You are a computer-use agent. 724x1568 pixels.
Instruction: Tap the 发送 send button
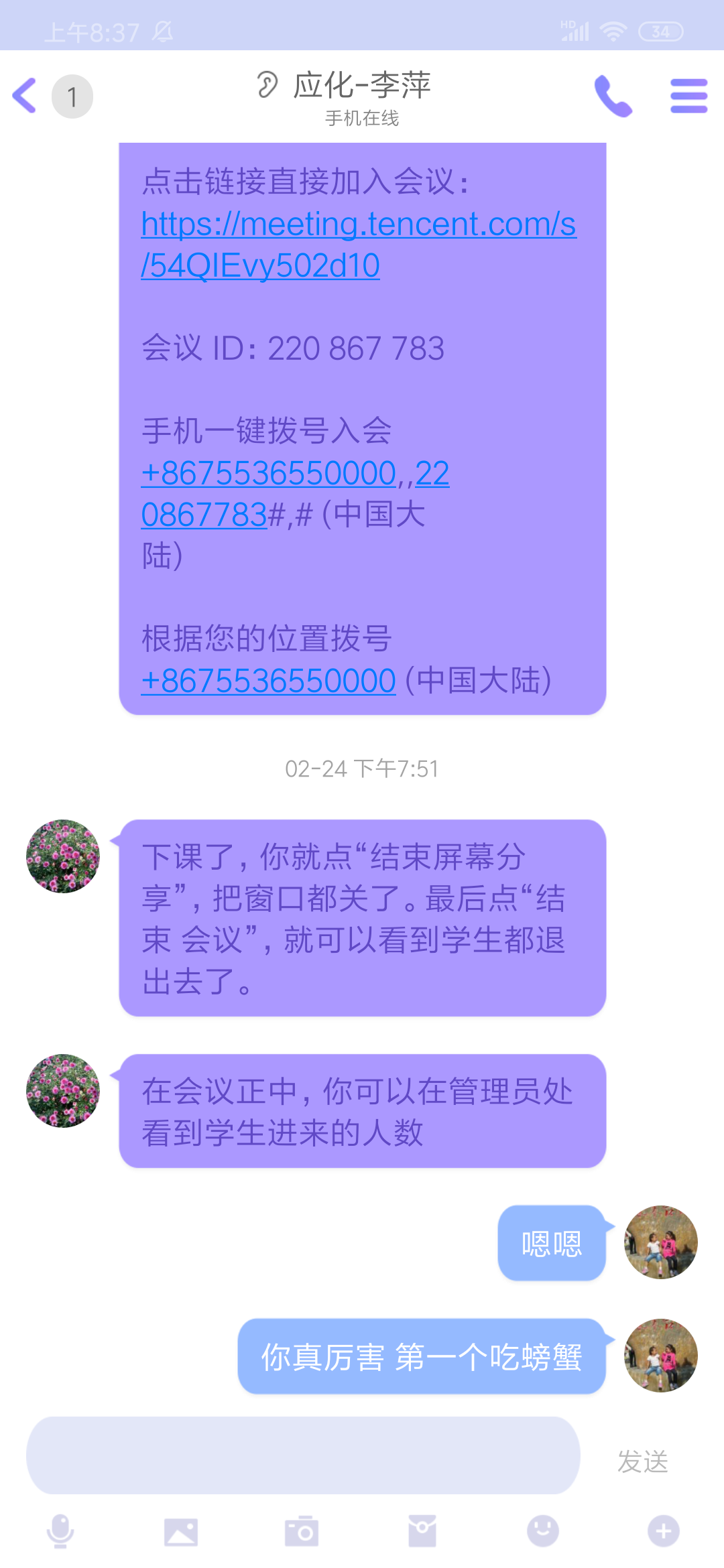click(x=642, y=1461)
